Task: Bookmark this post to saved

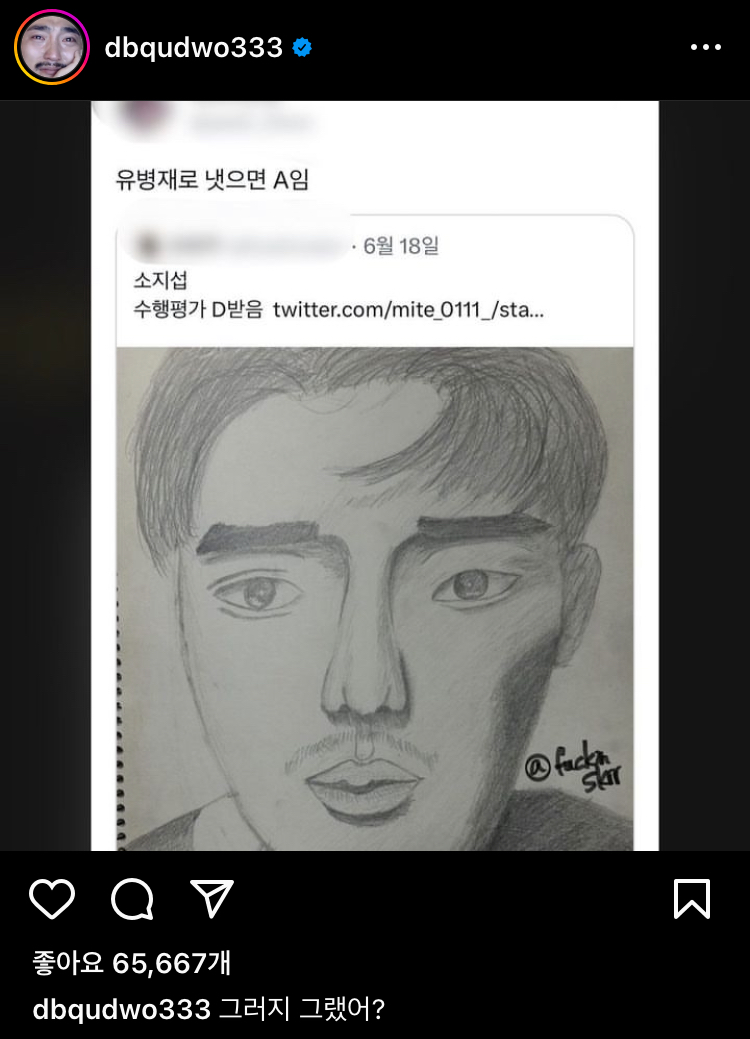Action: [x=692, y=899]
